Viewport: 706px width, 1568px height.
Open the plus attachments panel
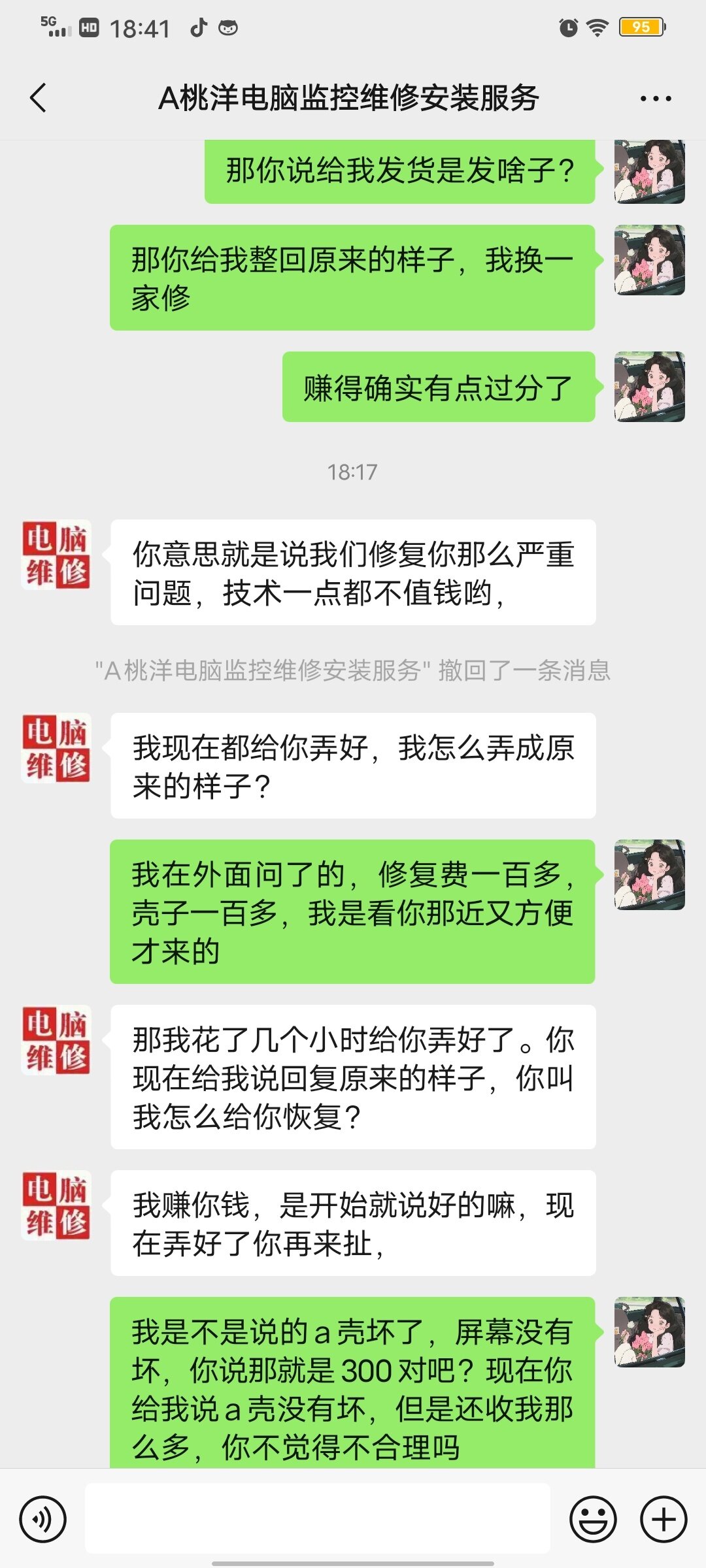click(664, 1519)
